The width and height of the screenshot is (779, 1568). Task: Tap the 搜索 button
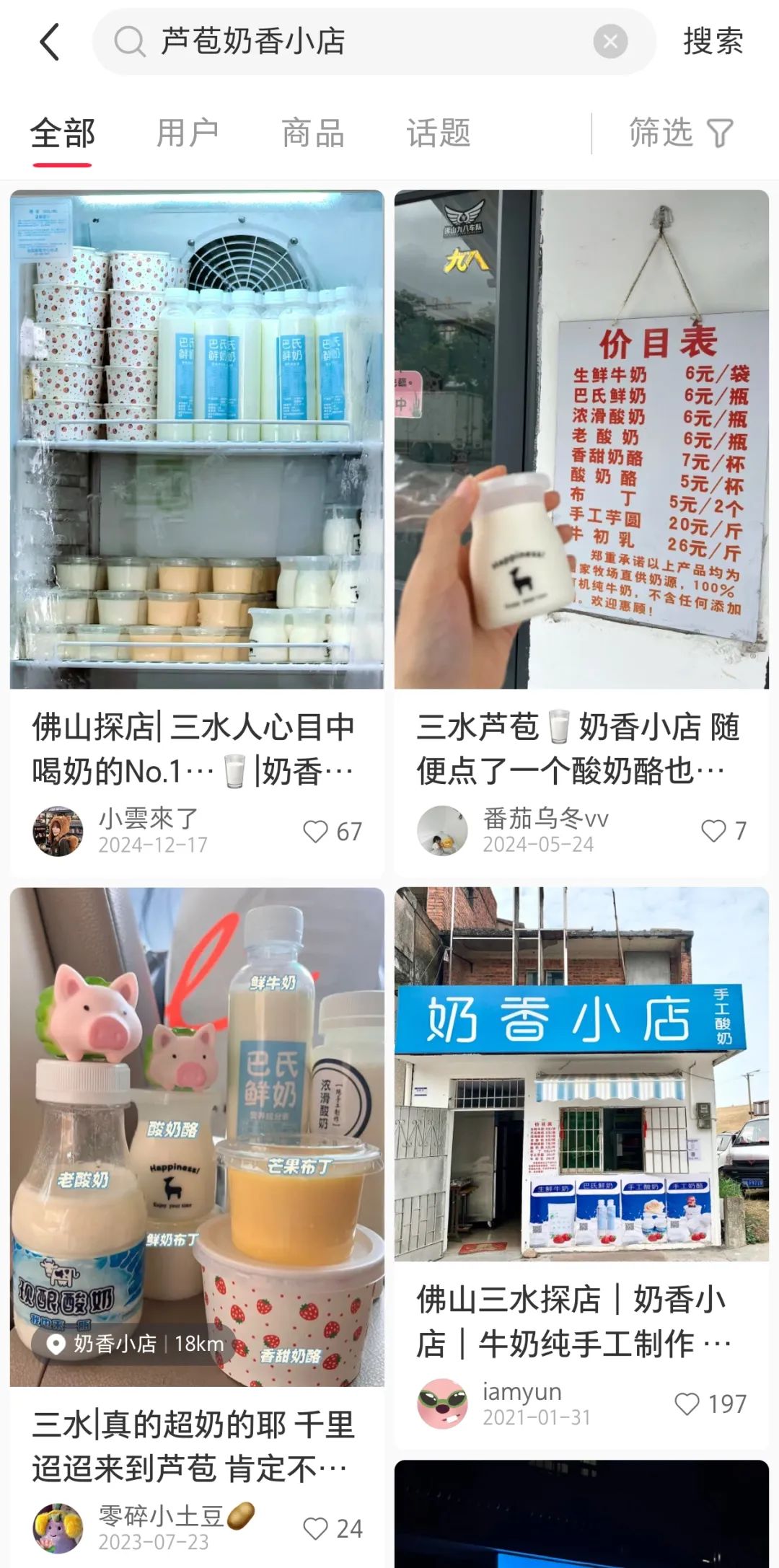[x=713, y=42]
